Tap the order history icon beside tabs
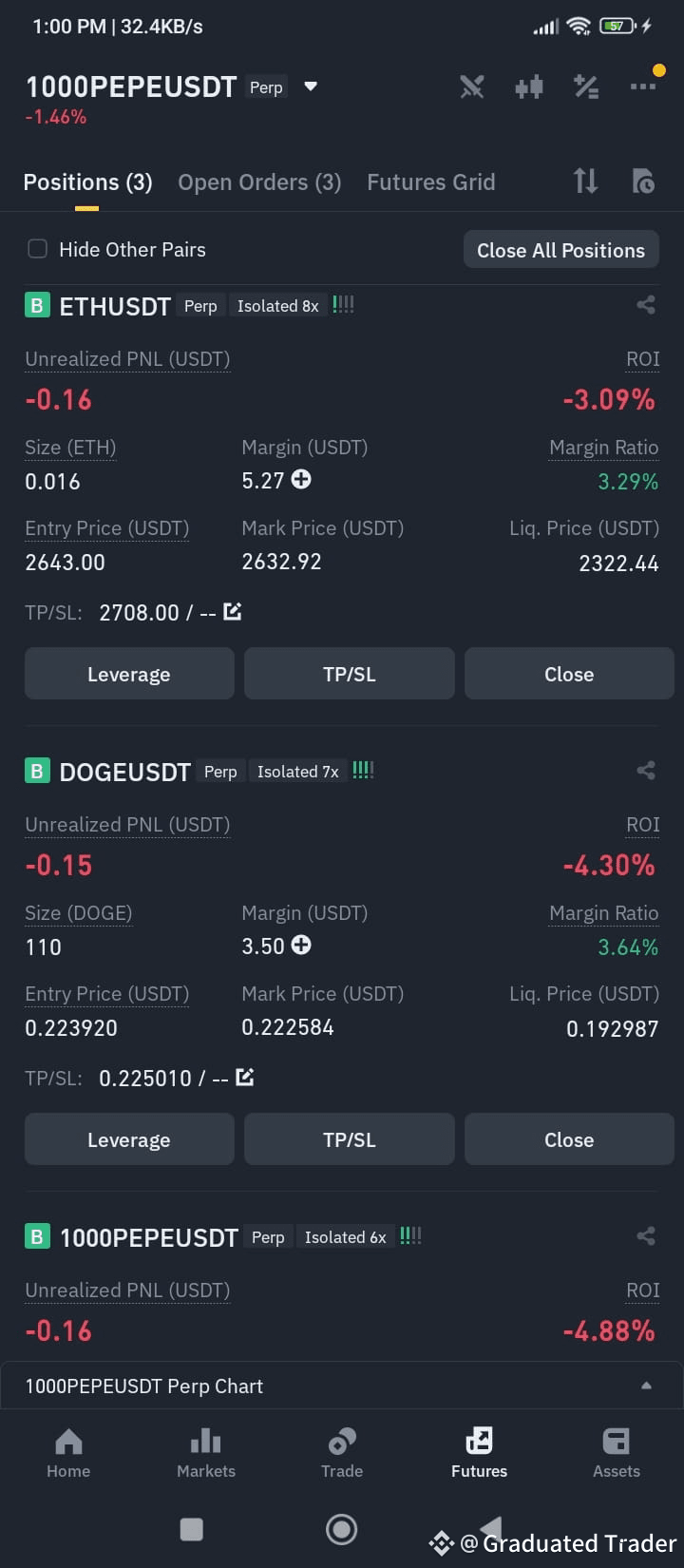The height and width of the screenshot is (1568, 684). point(642,182)
